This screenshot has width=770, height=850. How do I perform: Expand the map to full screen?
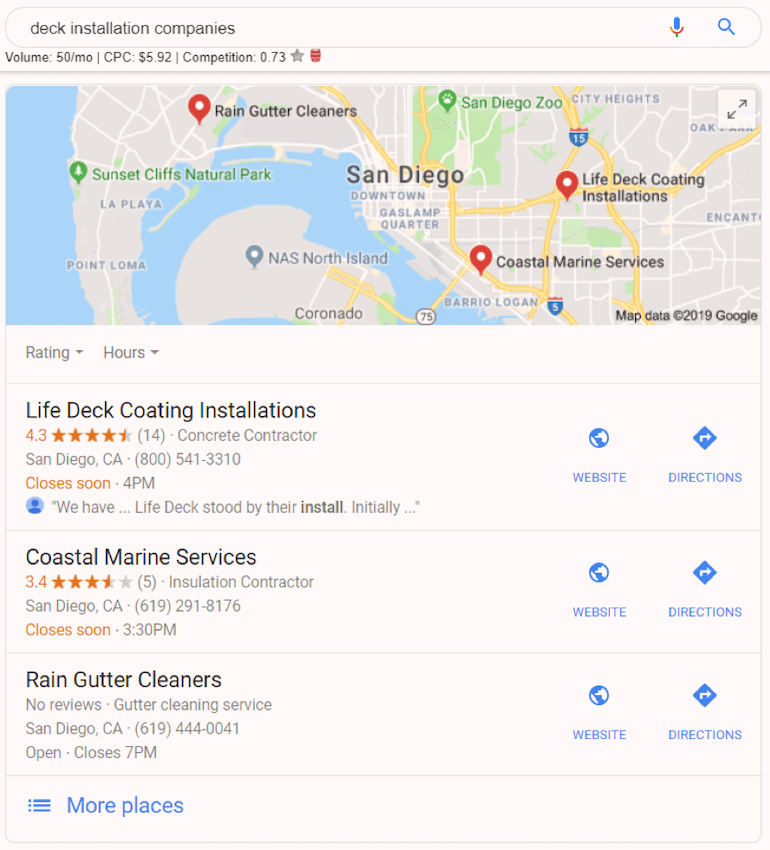coord(737,109)
